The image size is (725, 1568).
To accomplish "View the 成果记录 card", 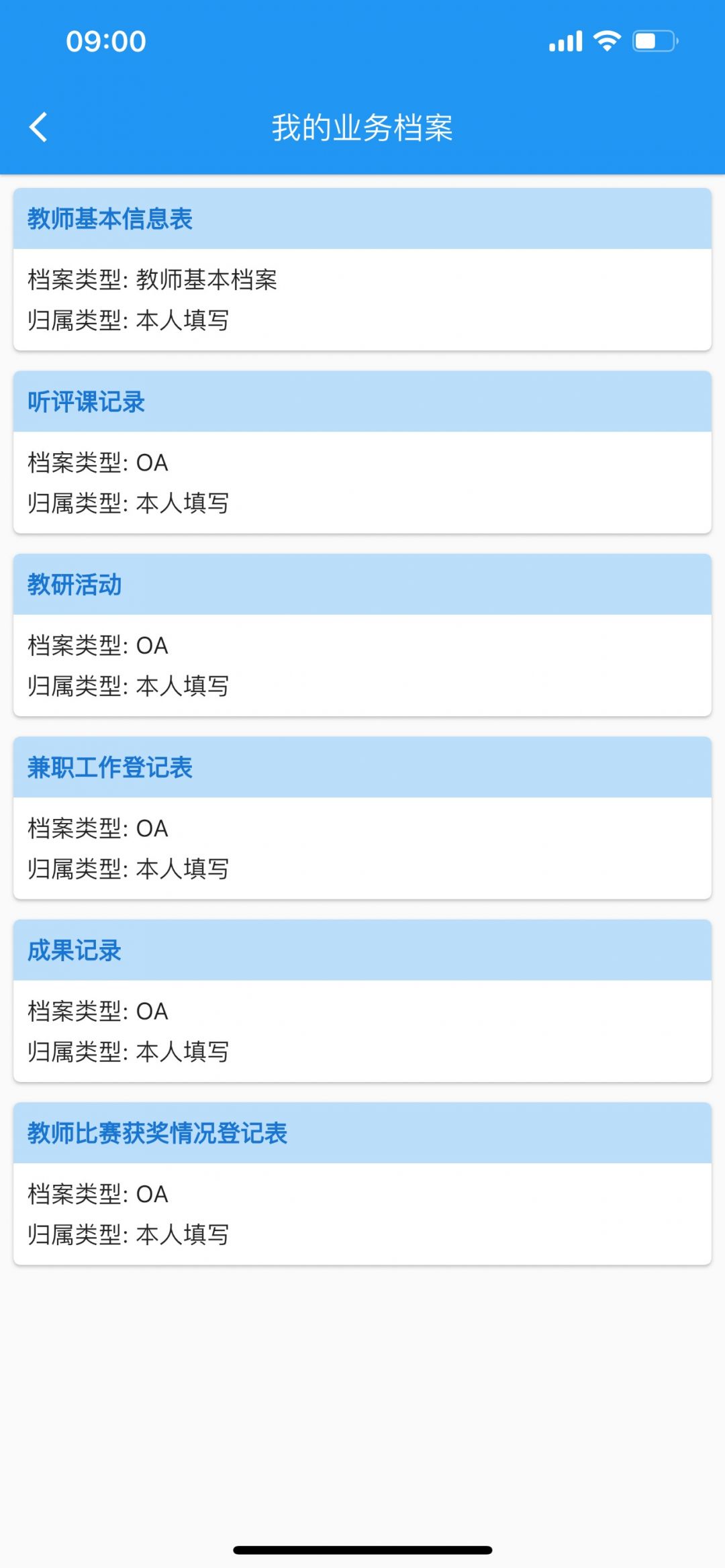I will 362,1000.
